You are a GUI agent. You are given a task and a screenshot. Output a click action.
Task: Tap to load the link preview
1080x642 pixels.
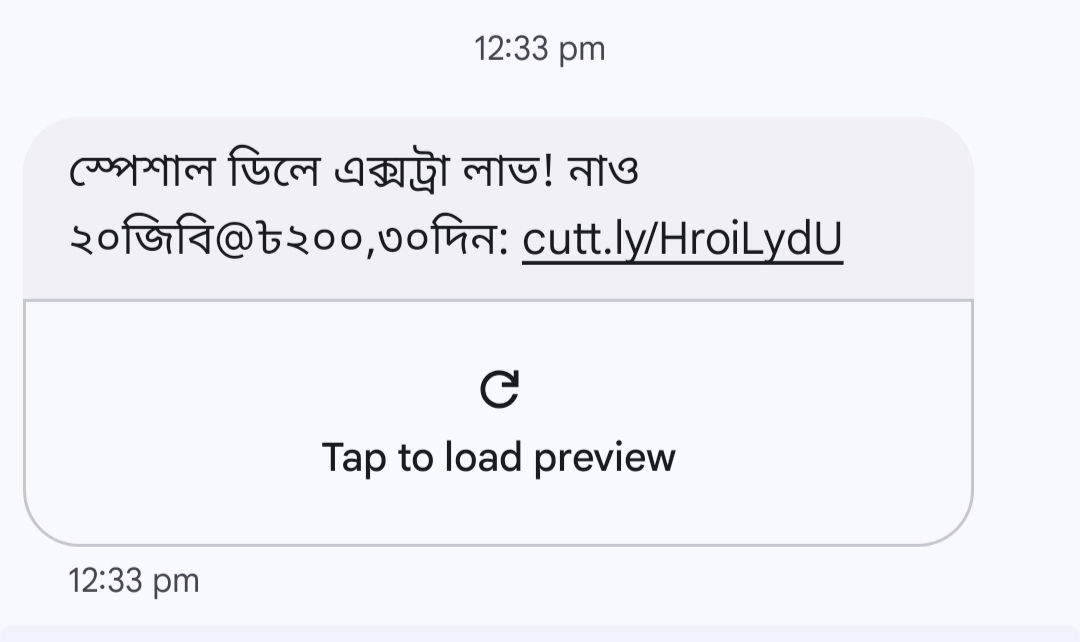[498, 423]
